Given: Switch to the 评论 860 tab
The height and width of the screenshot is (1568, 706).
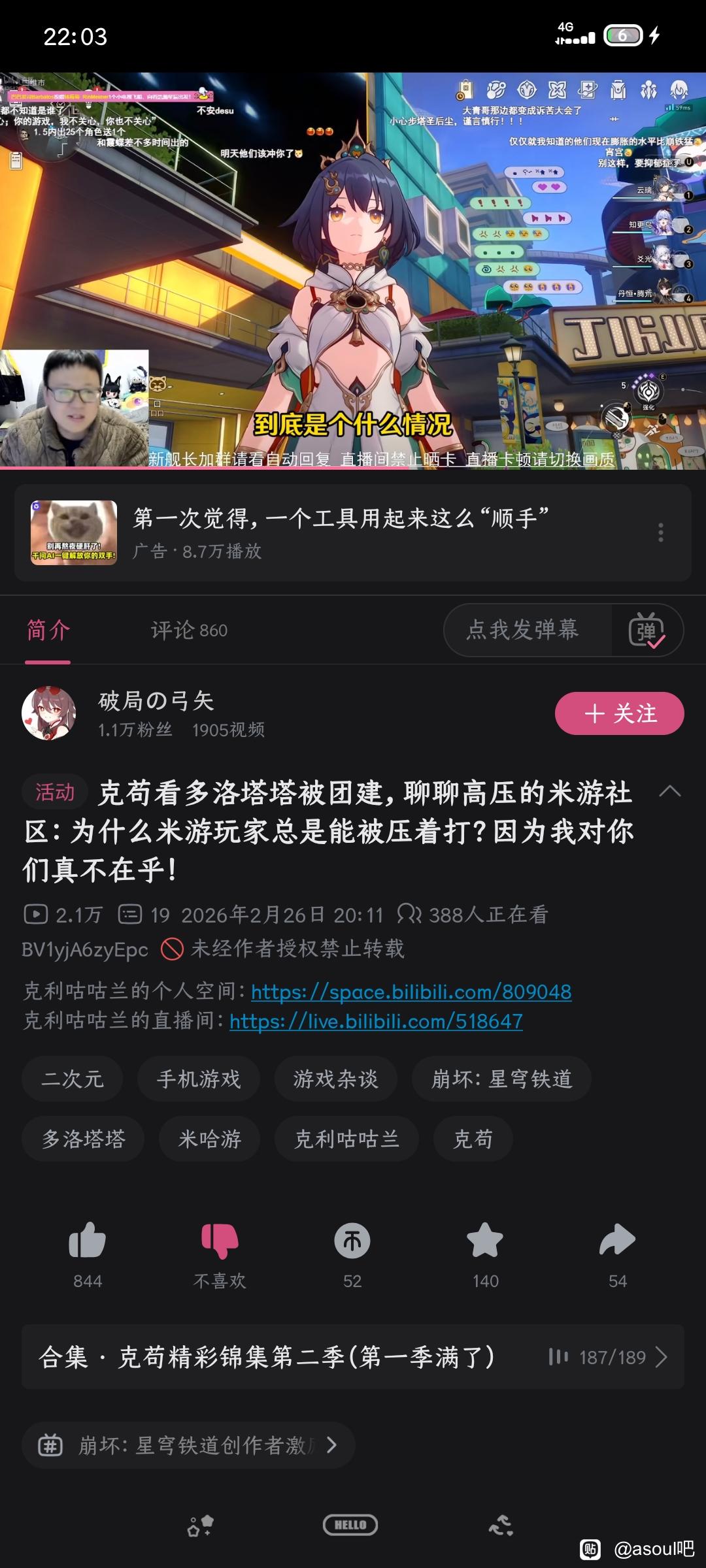Looking at the screenshot, I should (189, 630).
